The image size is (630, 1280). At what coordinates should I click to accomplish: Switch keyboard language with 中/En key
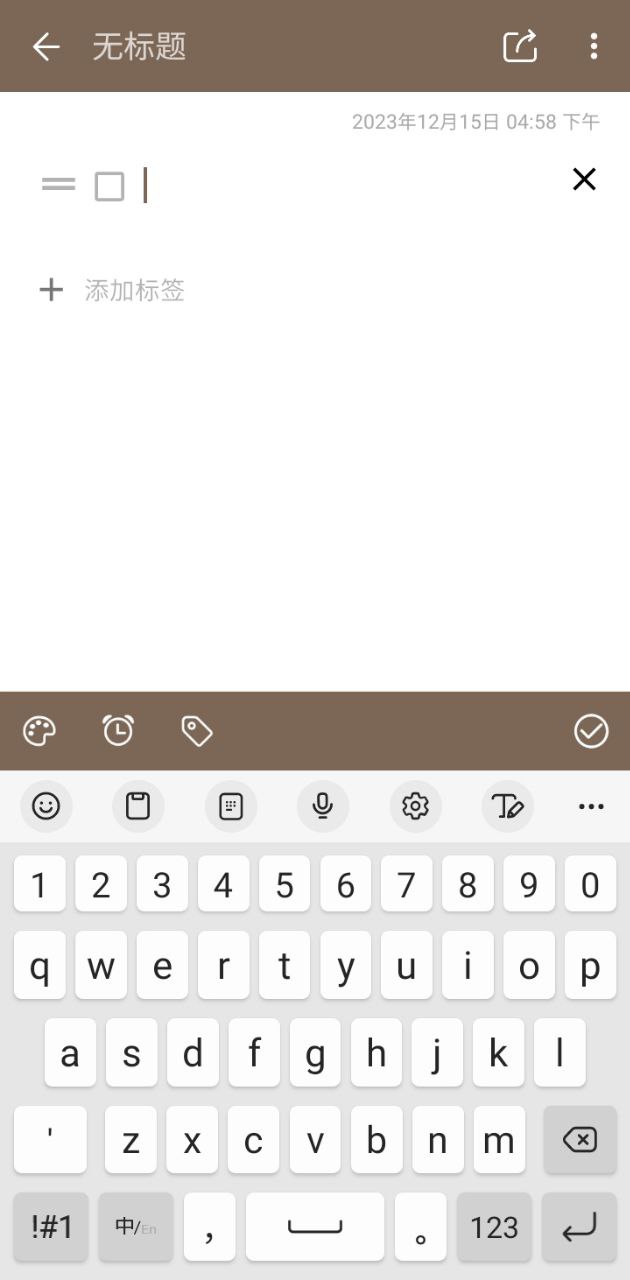pyautogui.click(x=135, y=1227)
